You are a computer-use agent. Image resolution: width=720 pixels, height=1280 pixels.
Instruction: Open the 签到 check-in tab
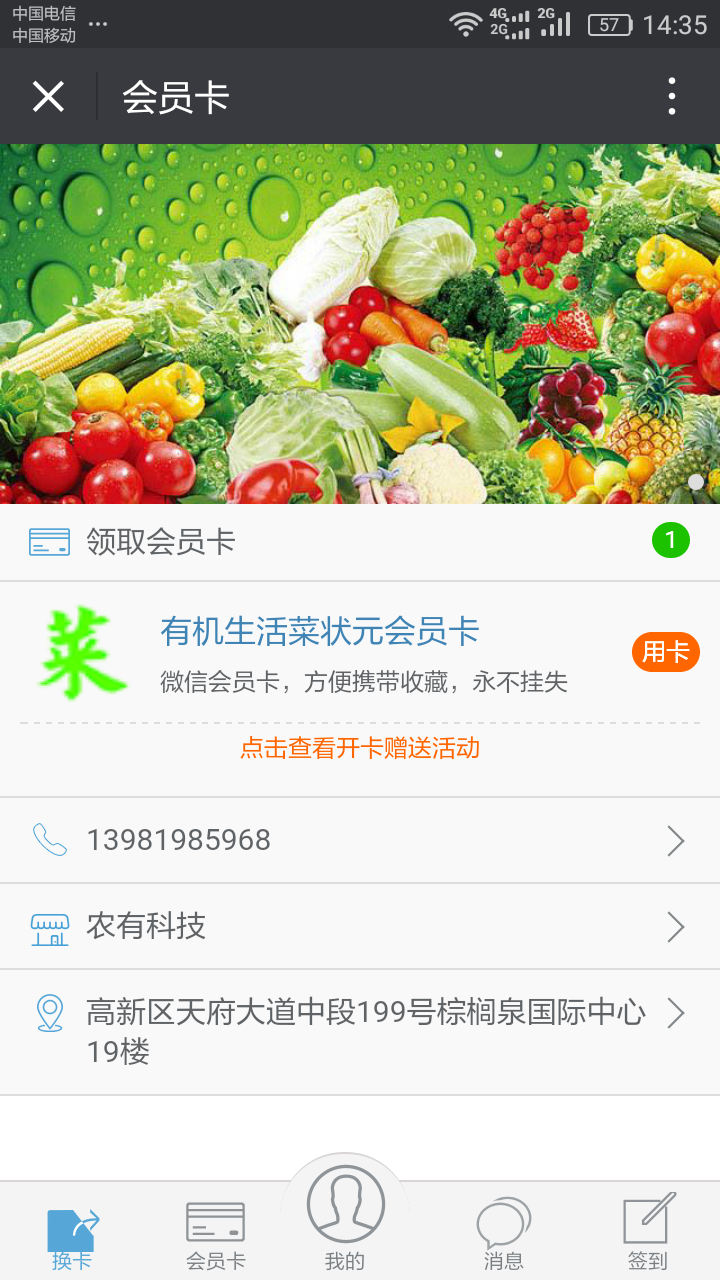647,1237
